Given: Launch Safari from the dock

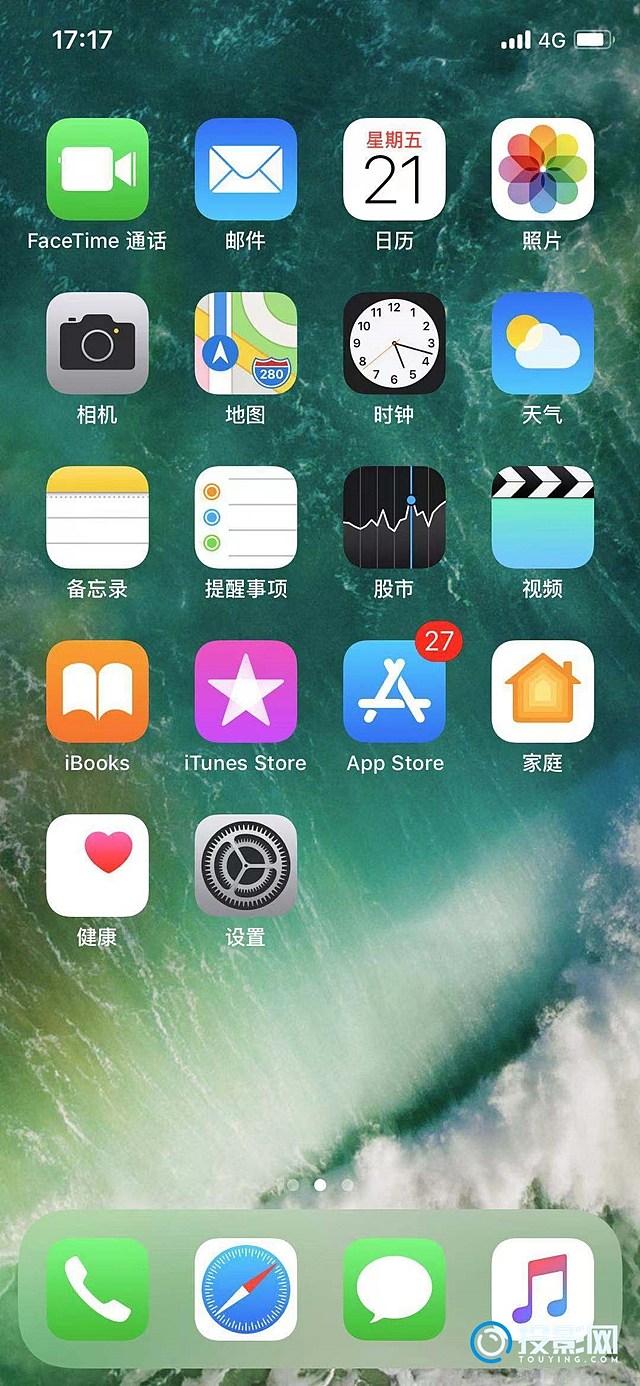Looking at the screenshot, I should pos(246,1289).
